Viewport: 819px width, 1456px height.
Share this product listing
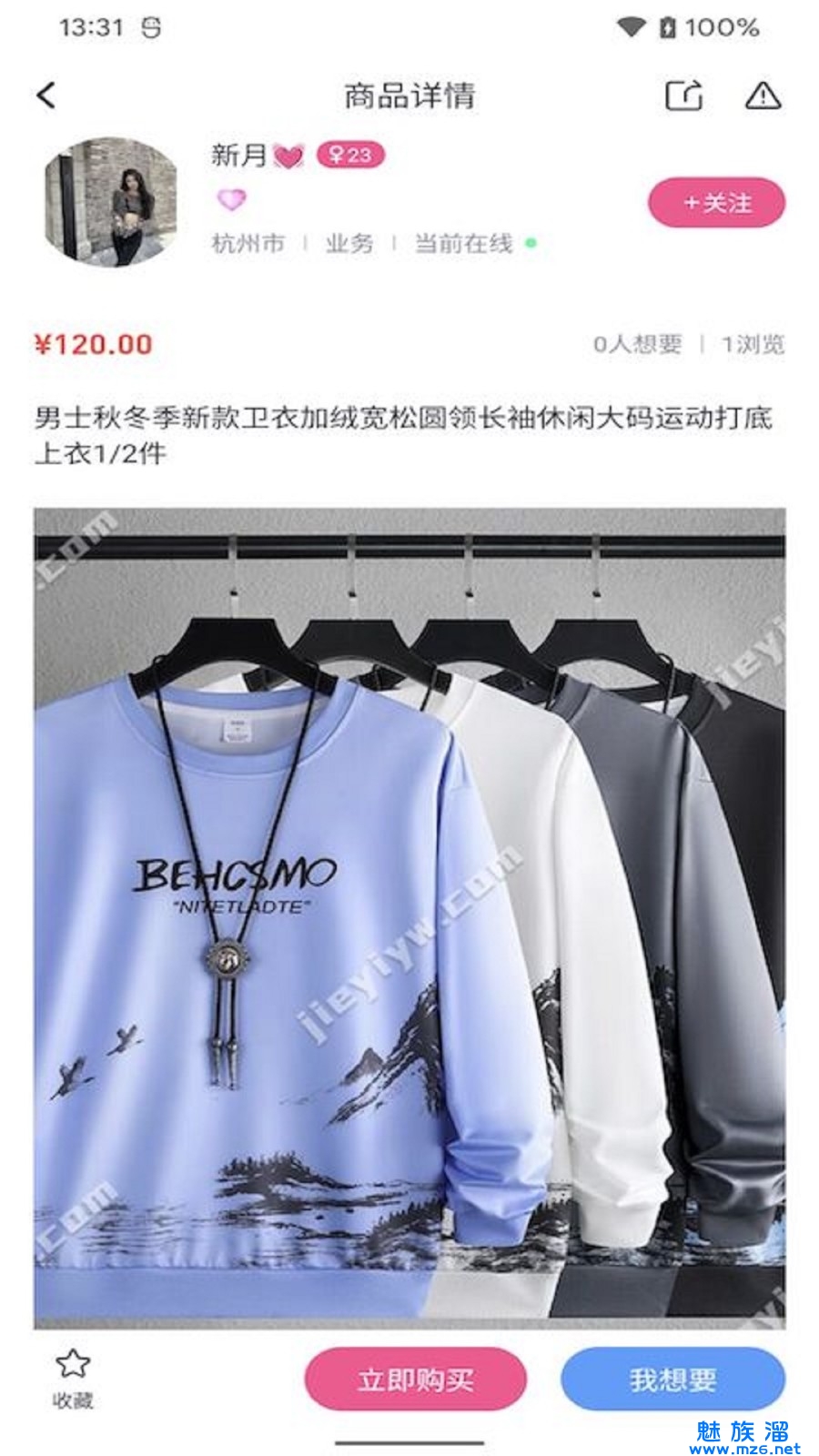point(683,96)
